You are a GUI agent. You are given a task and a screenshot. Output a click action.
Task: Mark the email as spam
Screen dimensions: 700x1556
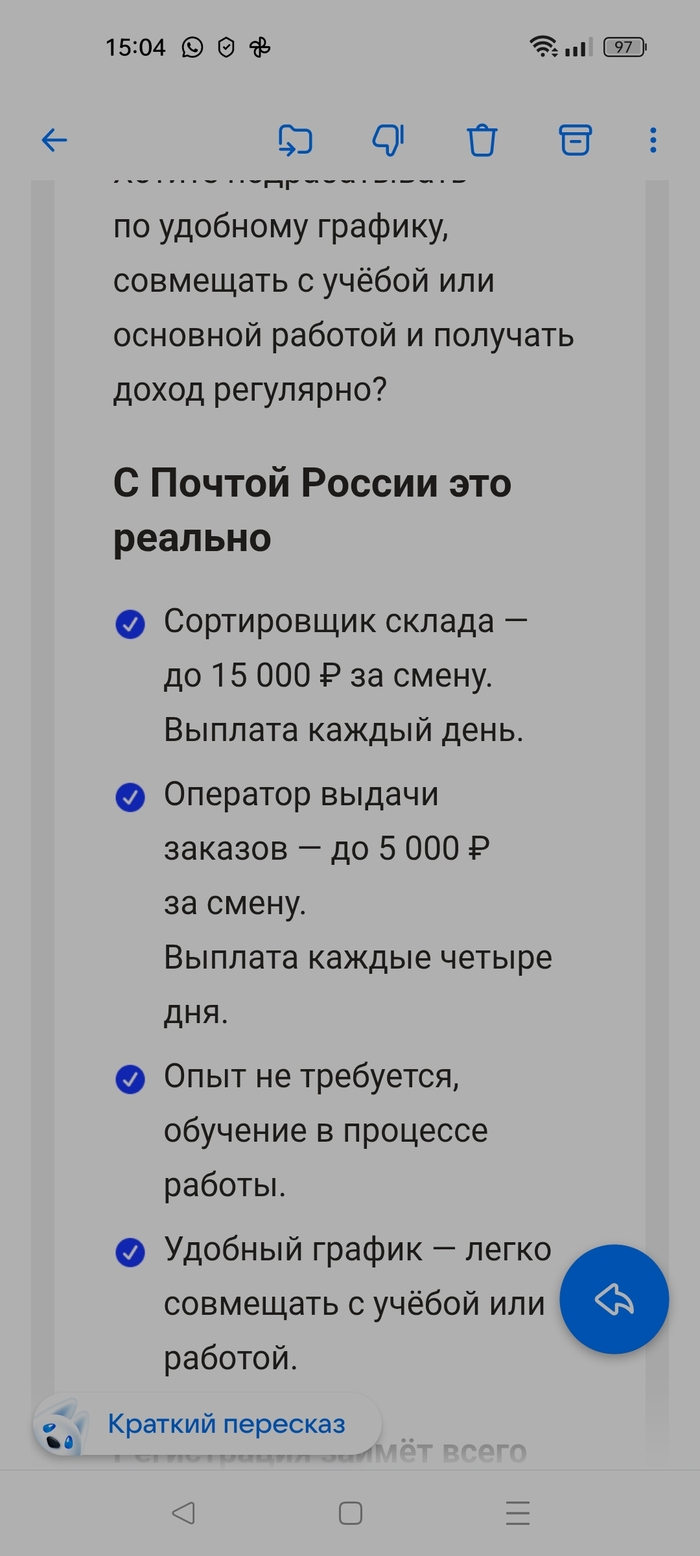click(x=388, y=140)
